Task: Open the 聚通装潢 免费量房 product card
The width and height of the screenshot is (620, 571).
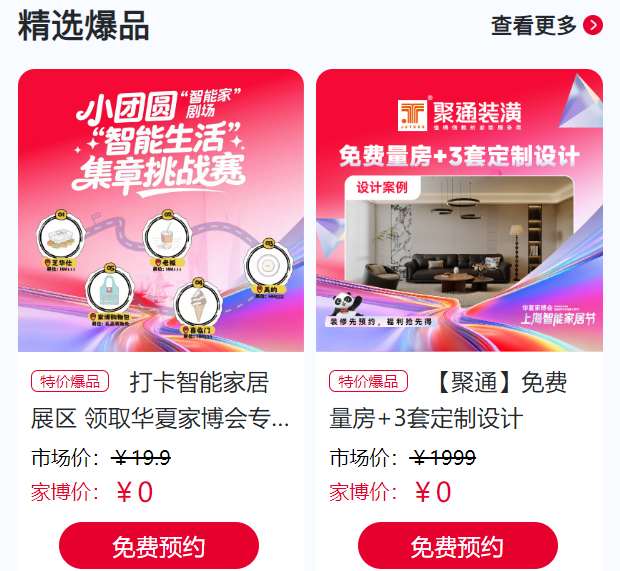Action: tap(459, 211)
